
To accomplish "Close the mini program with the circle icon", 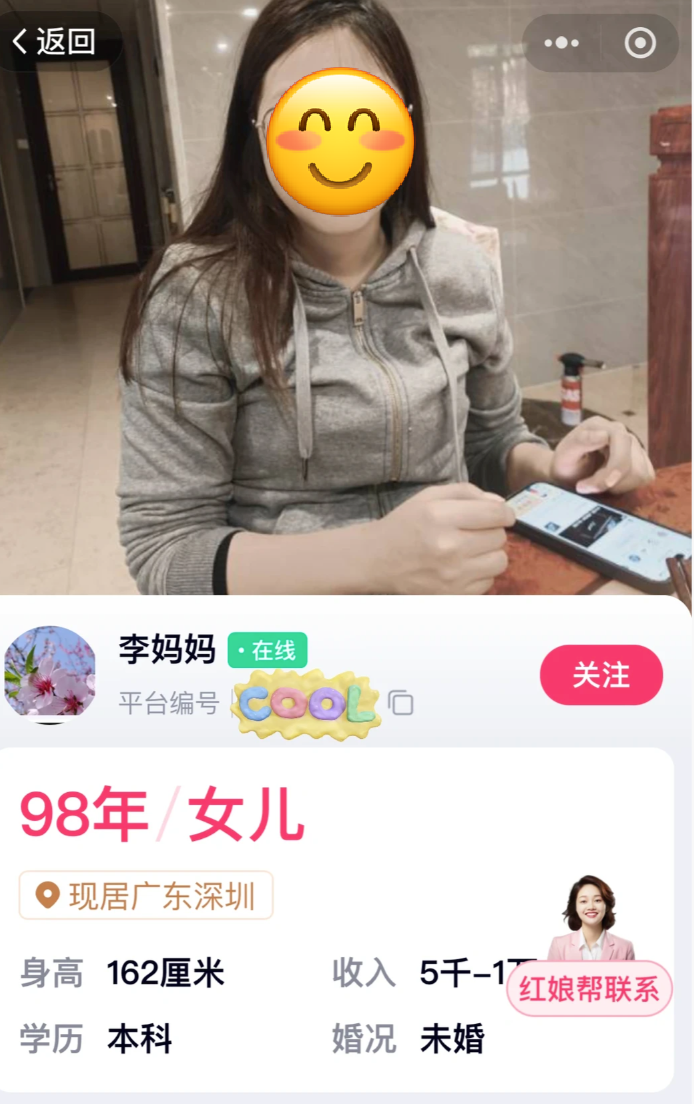I will (x=640, y=43).
